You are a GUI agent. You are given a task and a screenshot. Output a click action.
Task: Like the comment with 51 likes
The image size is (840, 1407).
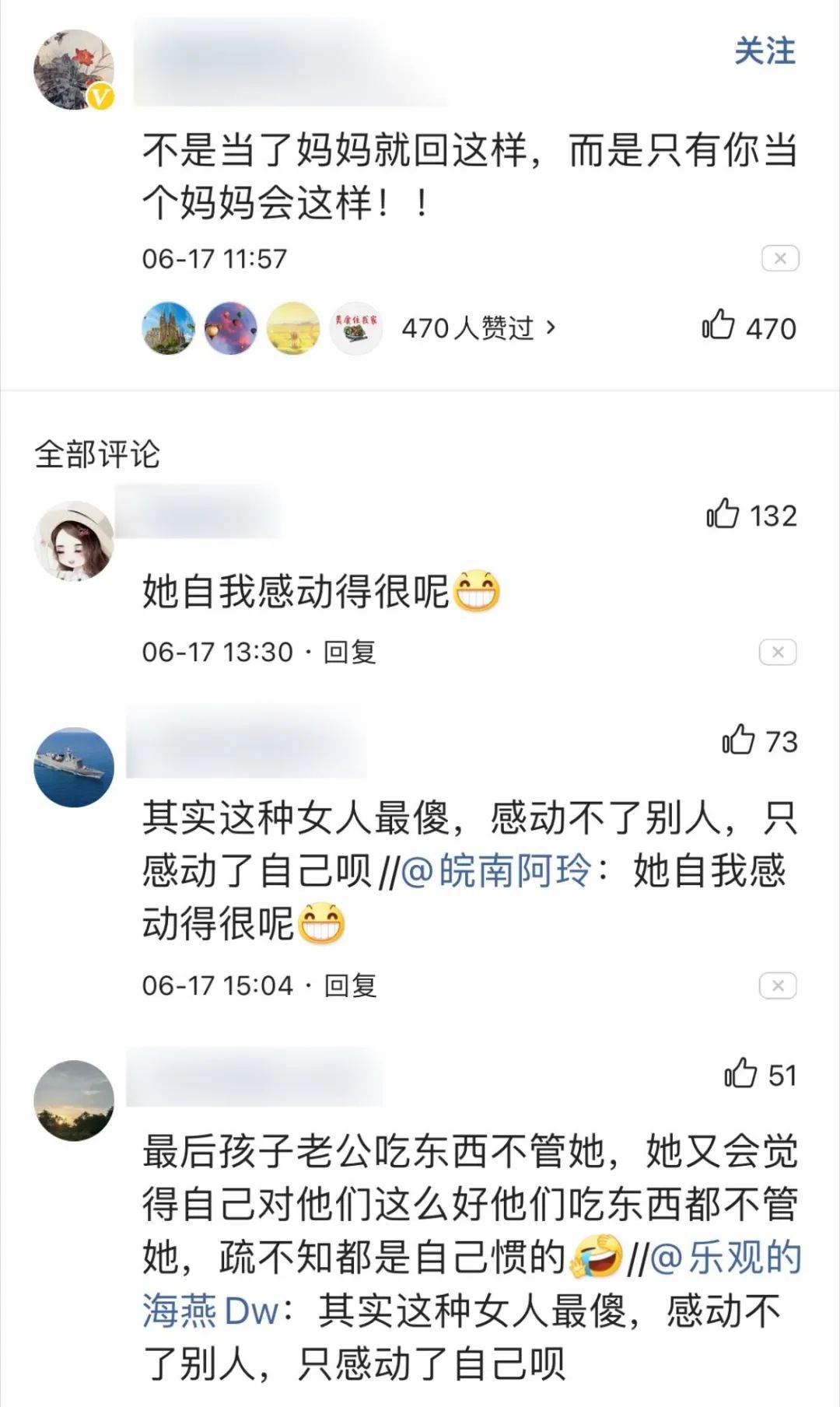740,1074
